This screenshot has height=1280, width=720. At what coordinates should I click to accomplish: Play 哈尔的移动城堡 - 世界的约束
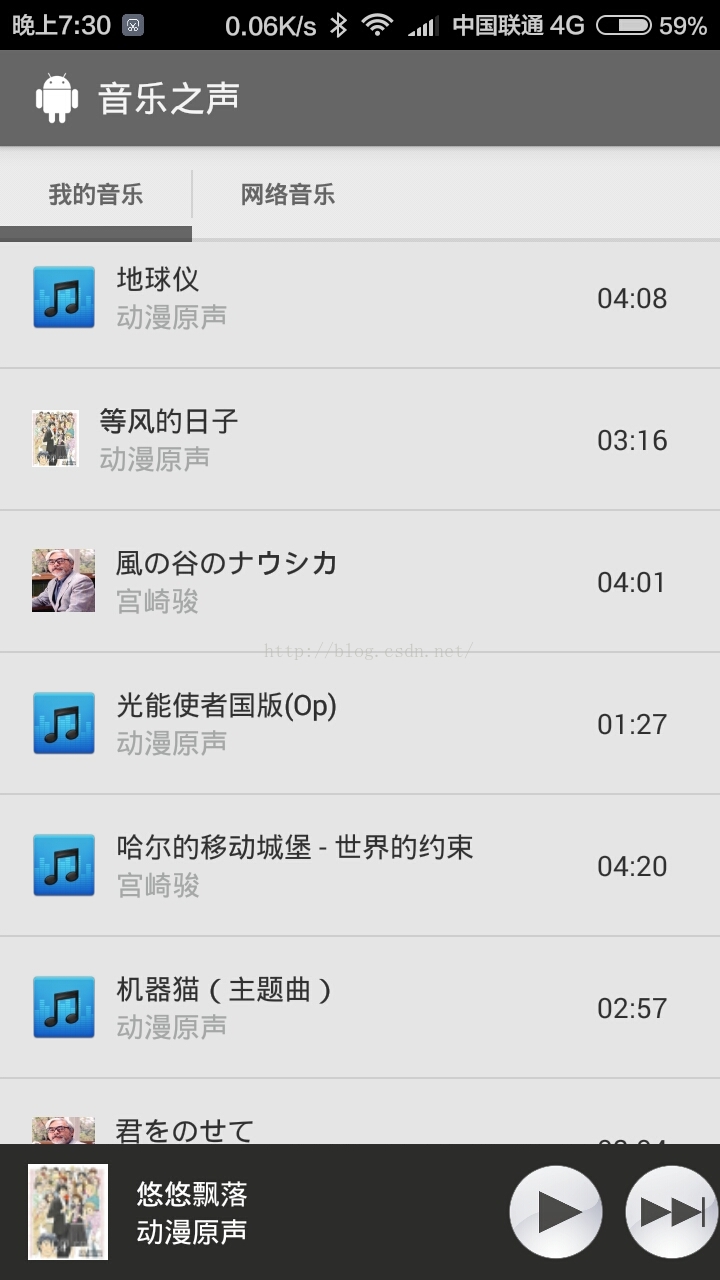tap(360, 866)
